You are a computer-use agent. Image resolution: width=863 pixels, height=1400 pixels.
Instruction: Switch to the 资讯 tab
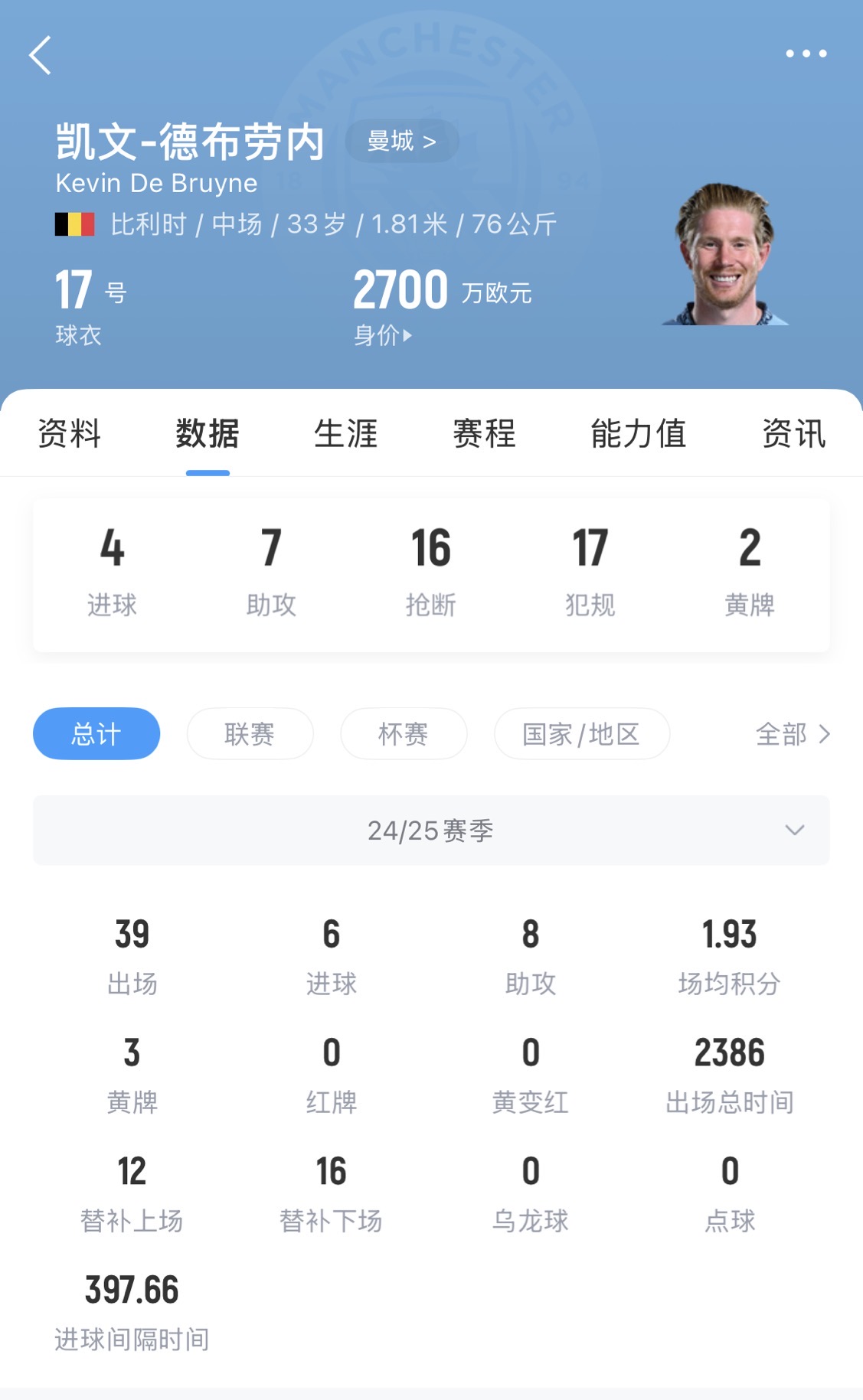[x=793, y=433]
